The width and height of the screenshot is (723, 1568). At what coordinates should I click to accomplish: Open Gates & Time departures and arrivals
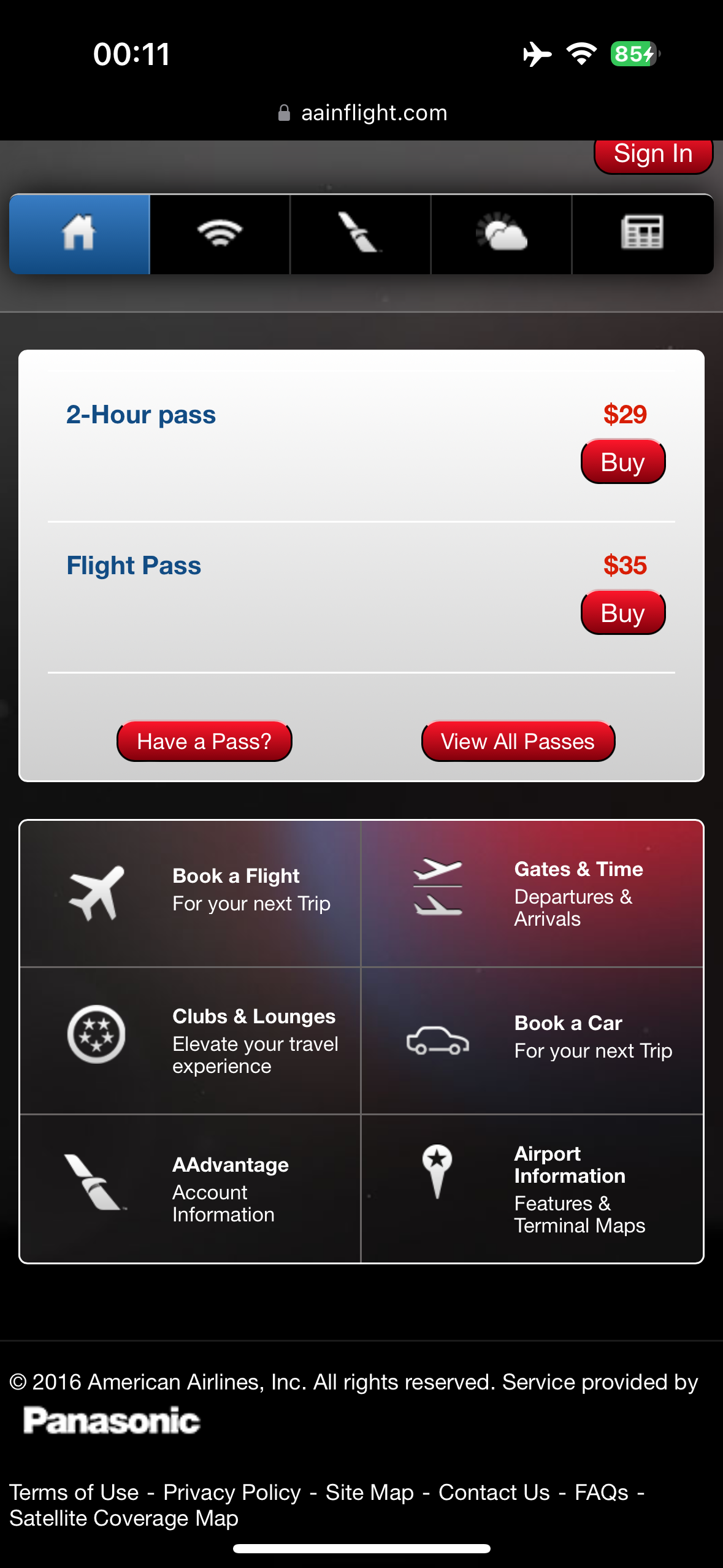tap(532, 894)
